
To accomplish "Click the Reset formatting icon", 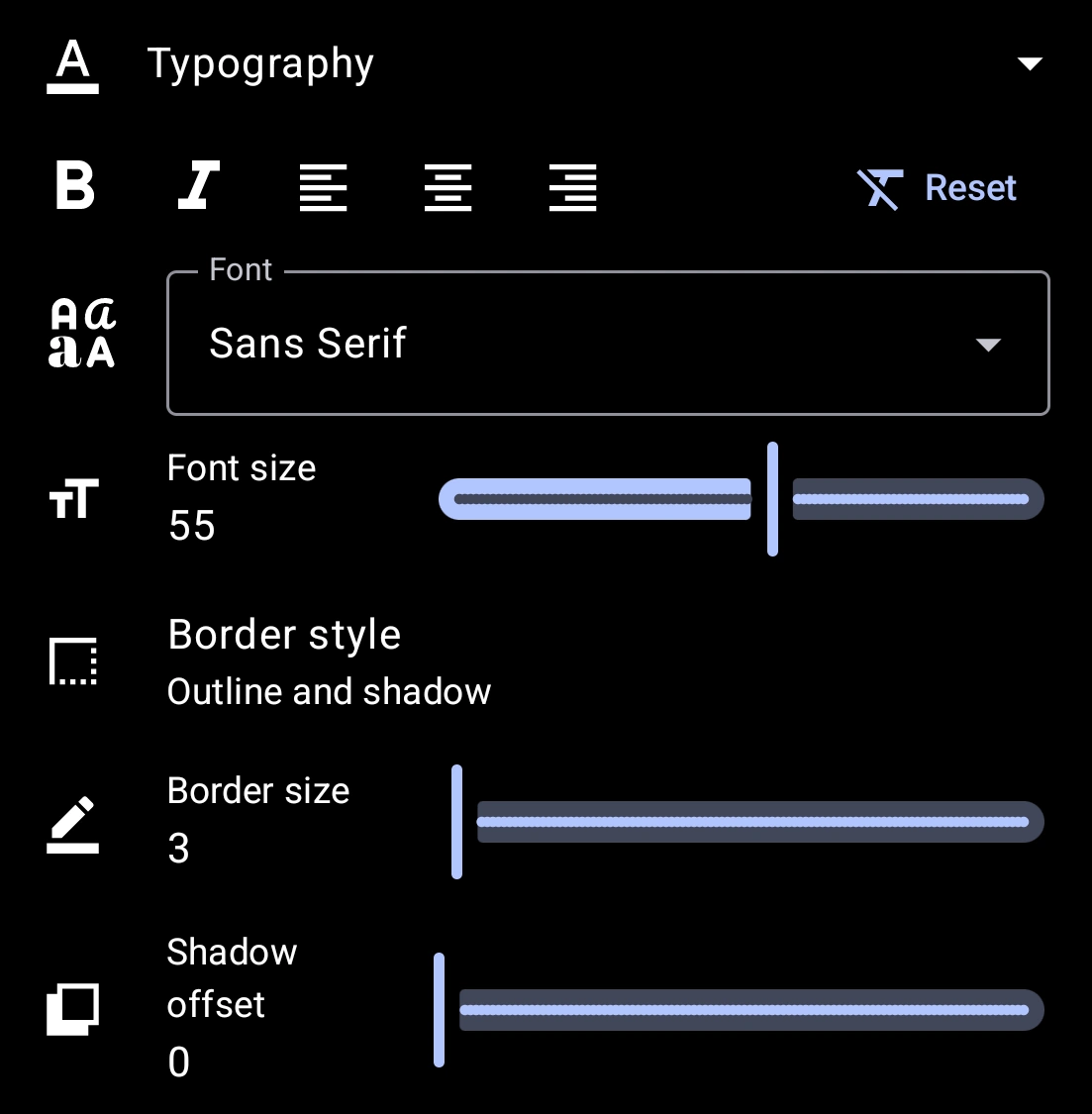I will pos(880,187).
